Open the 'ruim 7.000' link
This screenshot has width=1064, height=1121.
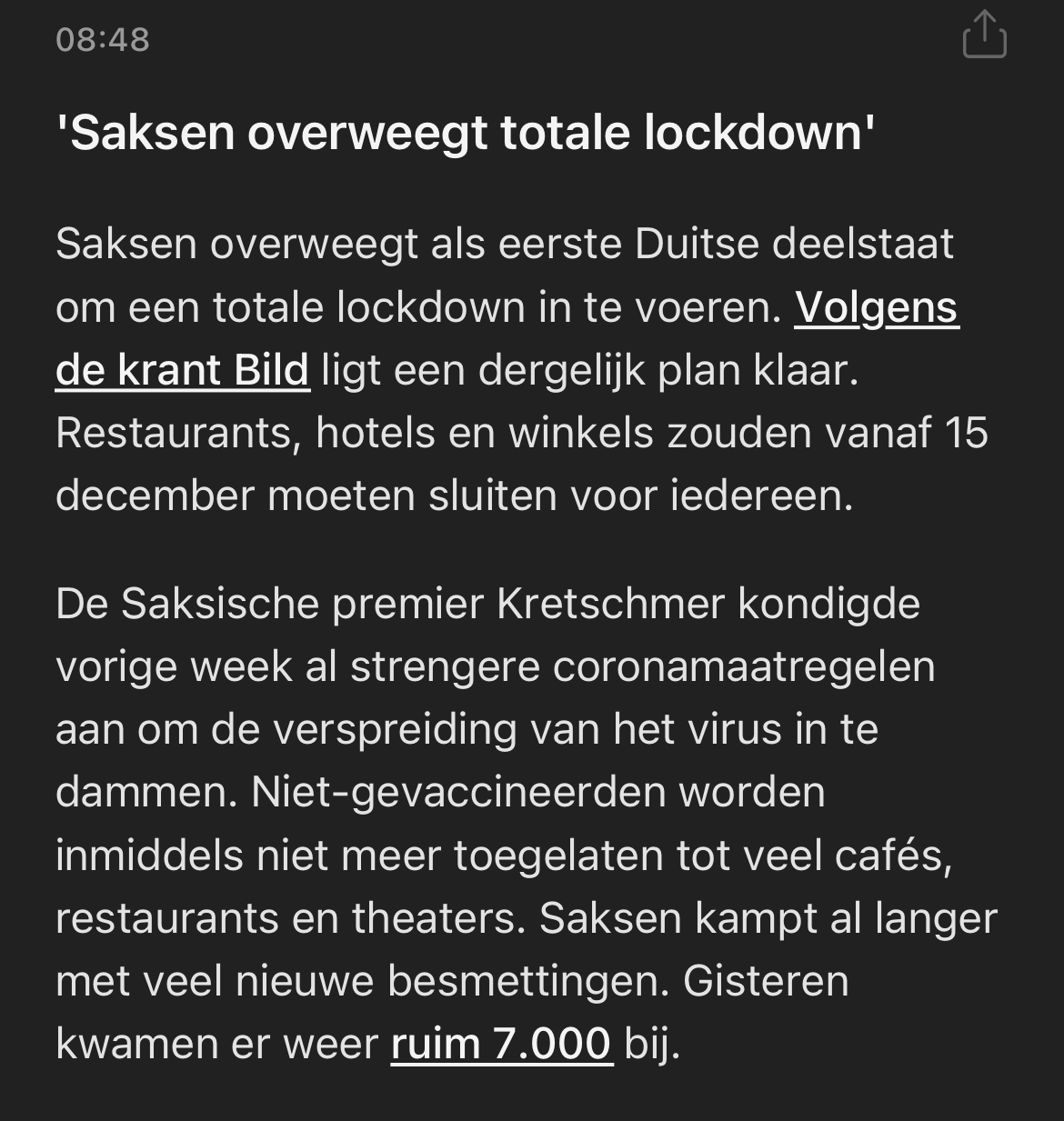(x=502, y=1043)
